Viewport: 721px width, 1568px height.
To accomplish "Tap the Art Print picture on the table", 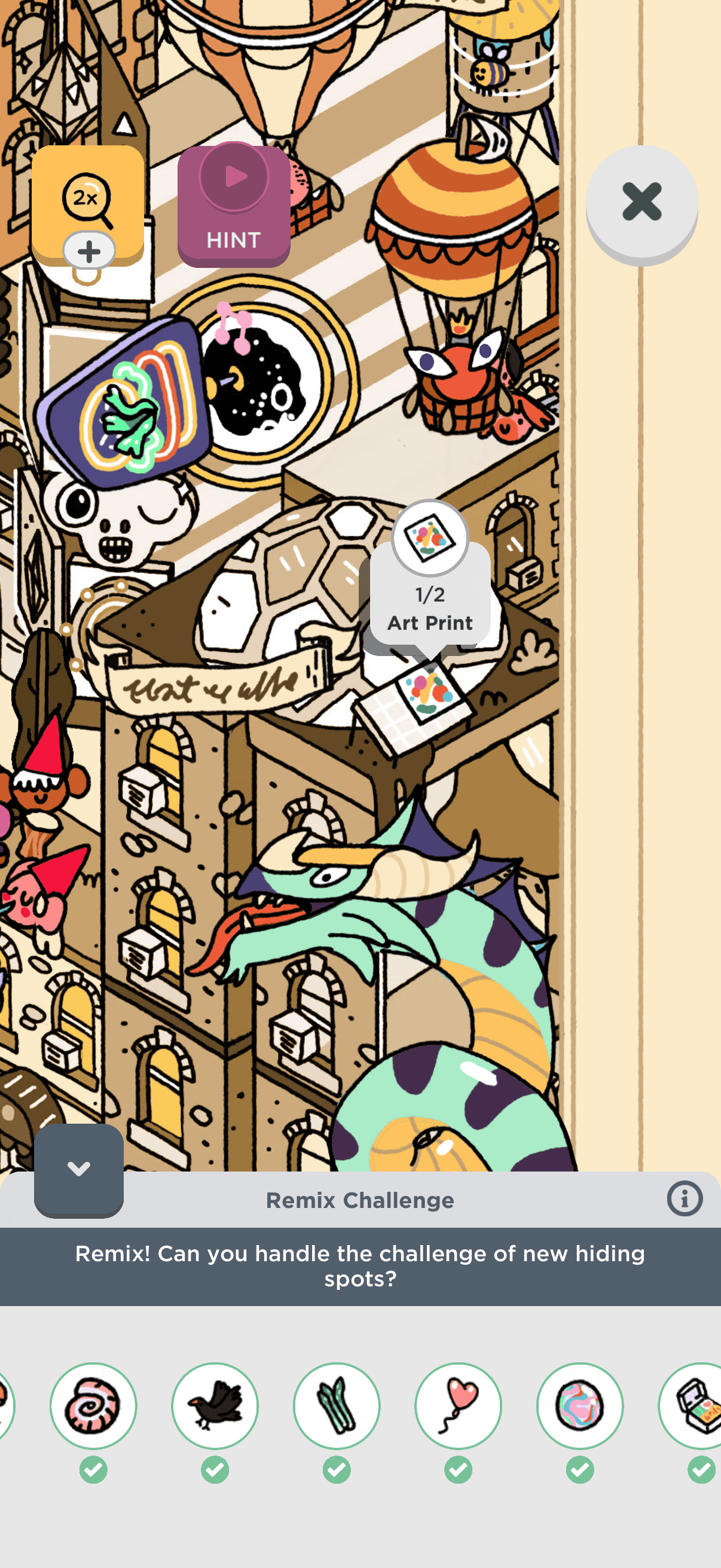I will [431, 691].
